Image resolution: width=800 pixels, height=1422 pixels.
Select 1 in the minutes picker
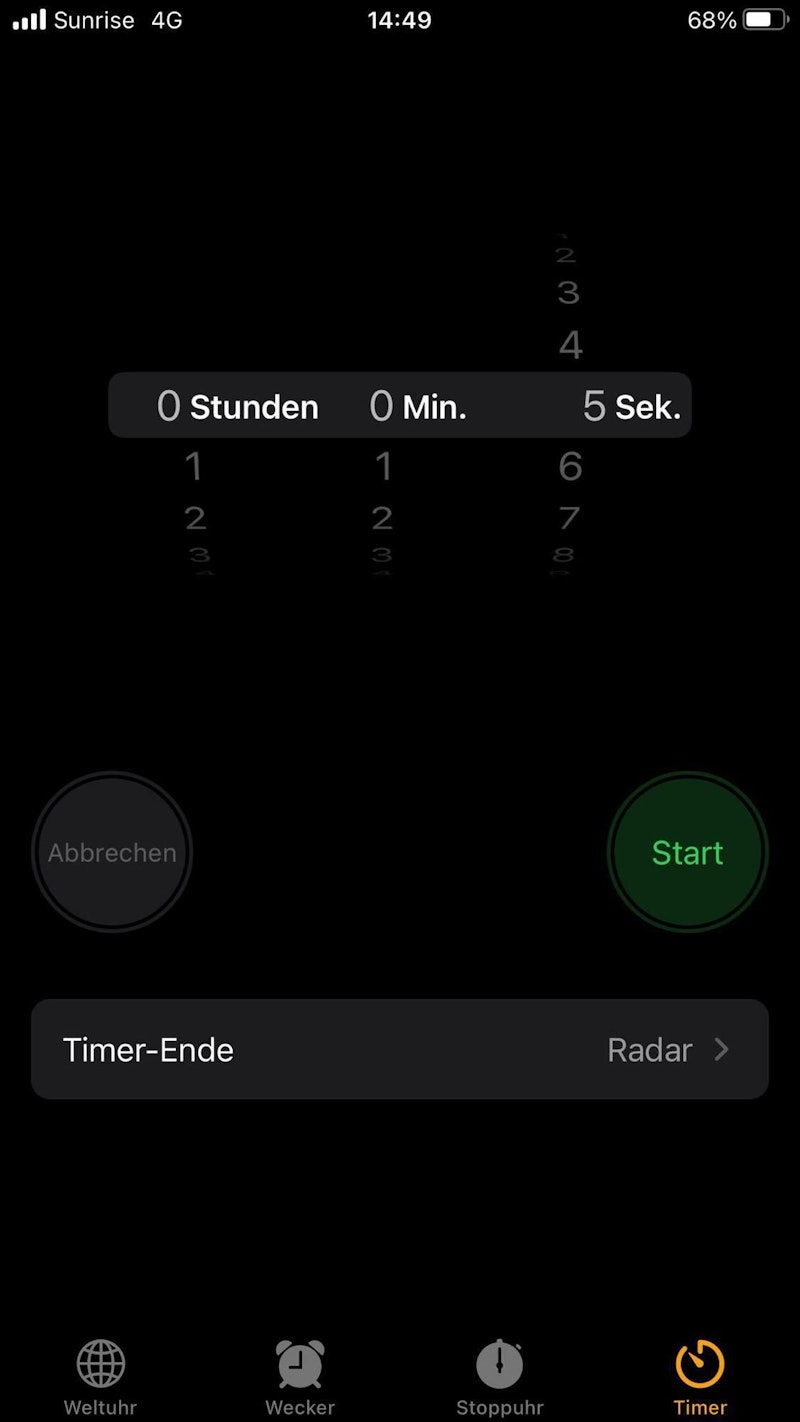pyautogui.click(x=383, y=466)
